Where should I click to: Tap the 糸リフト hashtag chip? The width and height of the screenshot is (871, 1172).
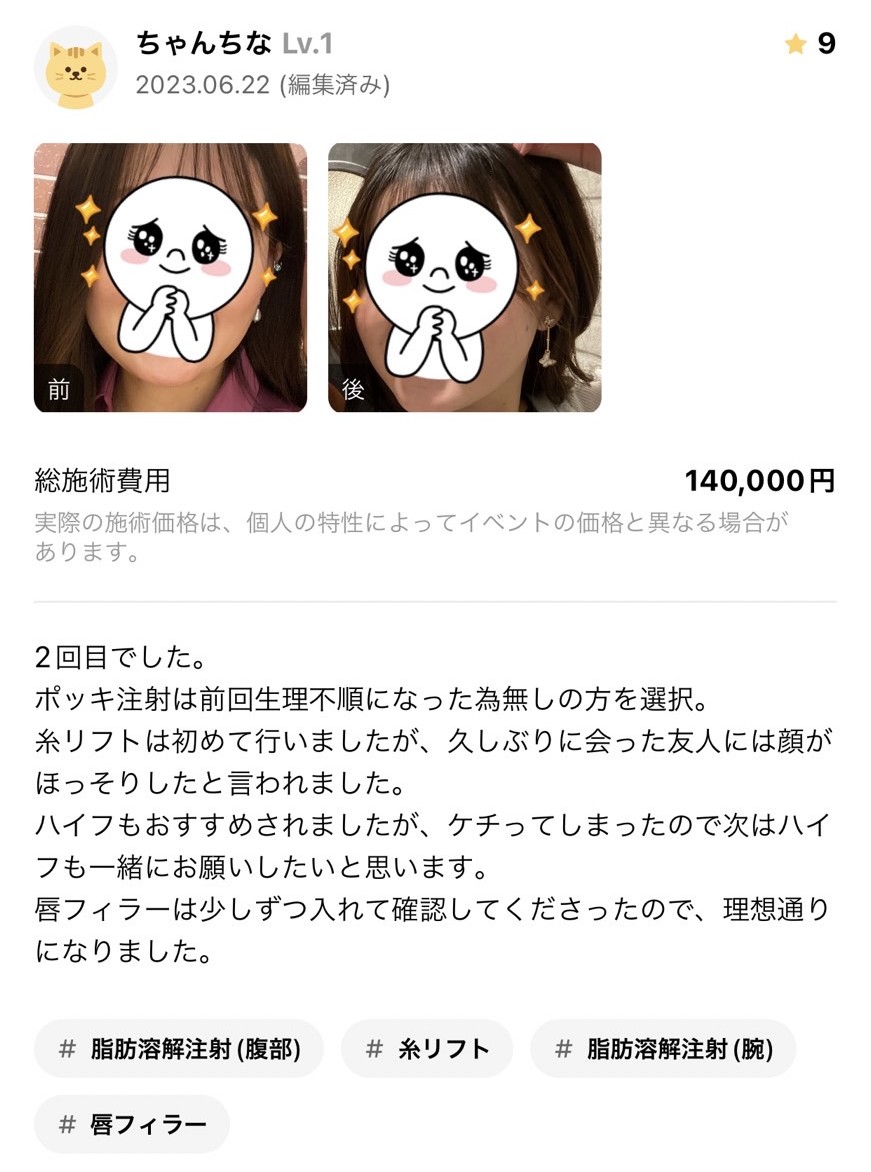tap(427, 1049)
